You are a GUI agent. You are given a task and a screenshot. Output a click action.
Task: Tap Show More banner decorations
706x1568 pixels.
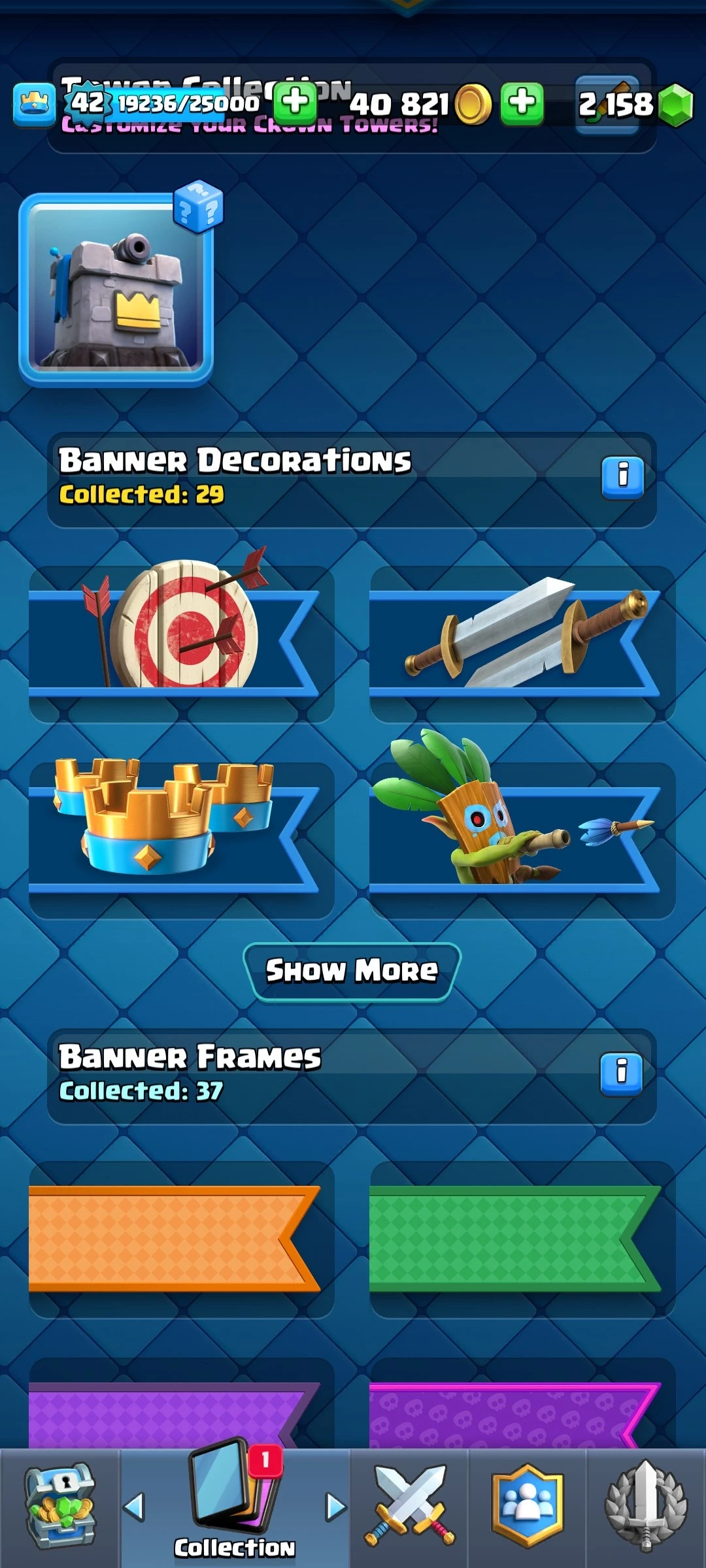[352, 971]
